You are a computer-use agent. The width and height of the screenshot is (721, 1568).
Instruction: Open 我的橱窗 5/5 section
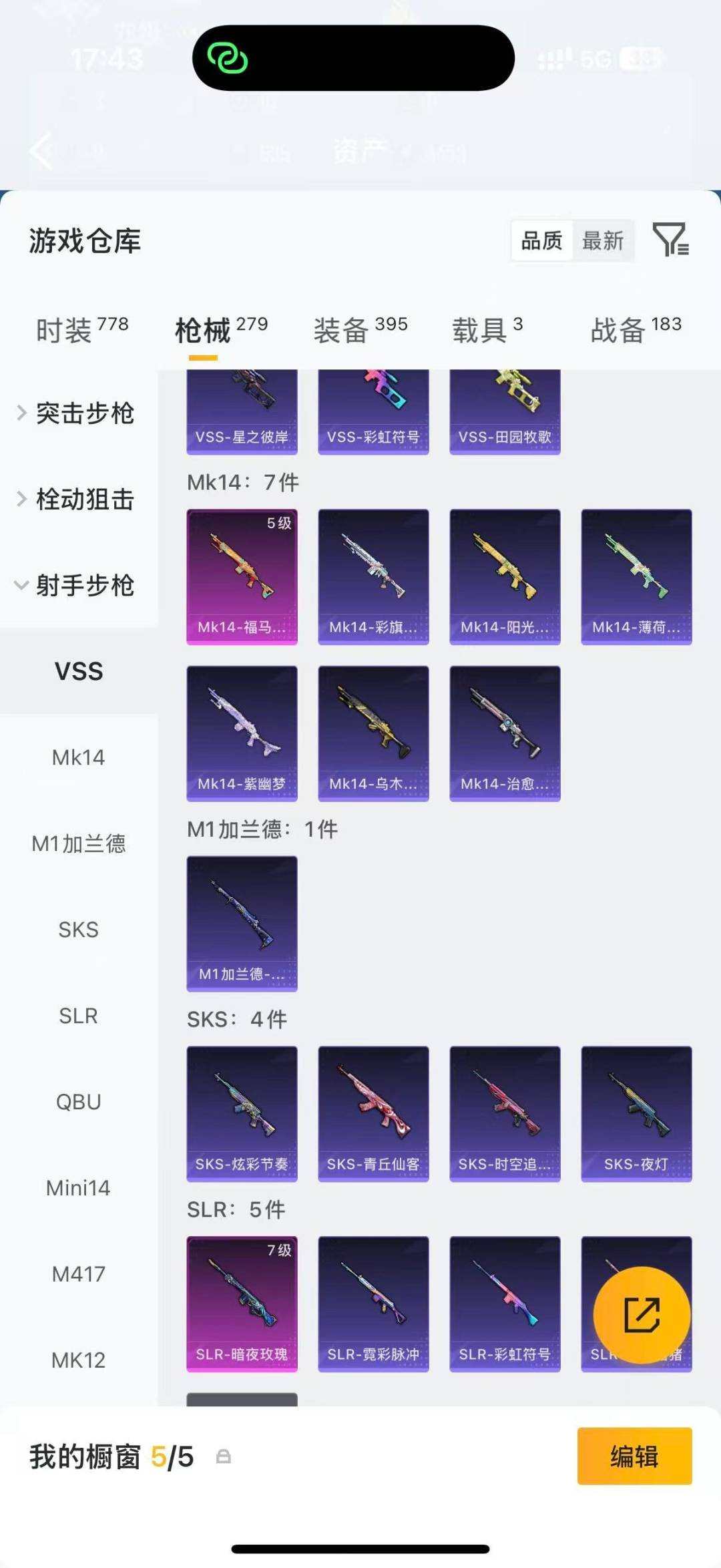110,1458
